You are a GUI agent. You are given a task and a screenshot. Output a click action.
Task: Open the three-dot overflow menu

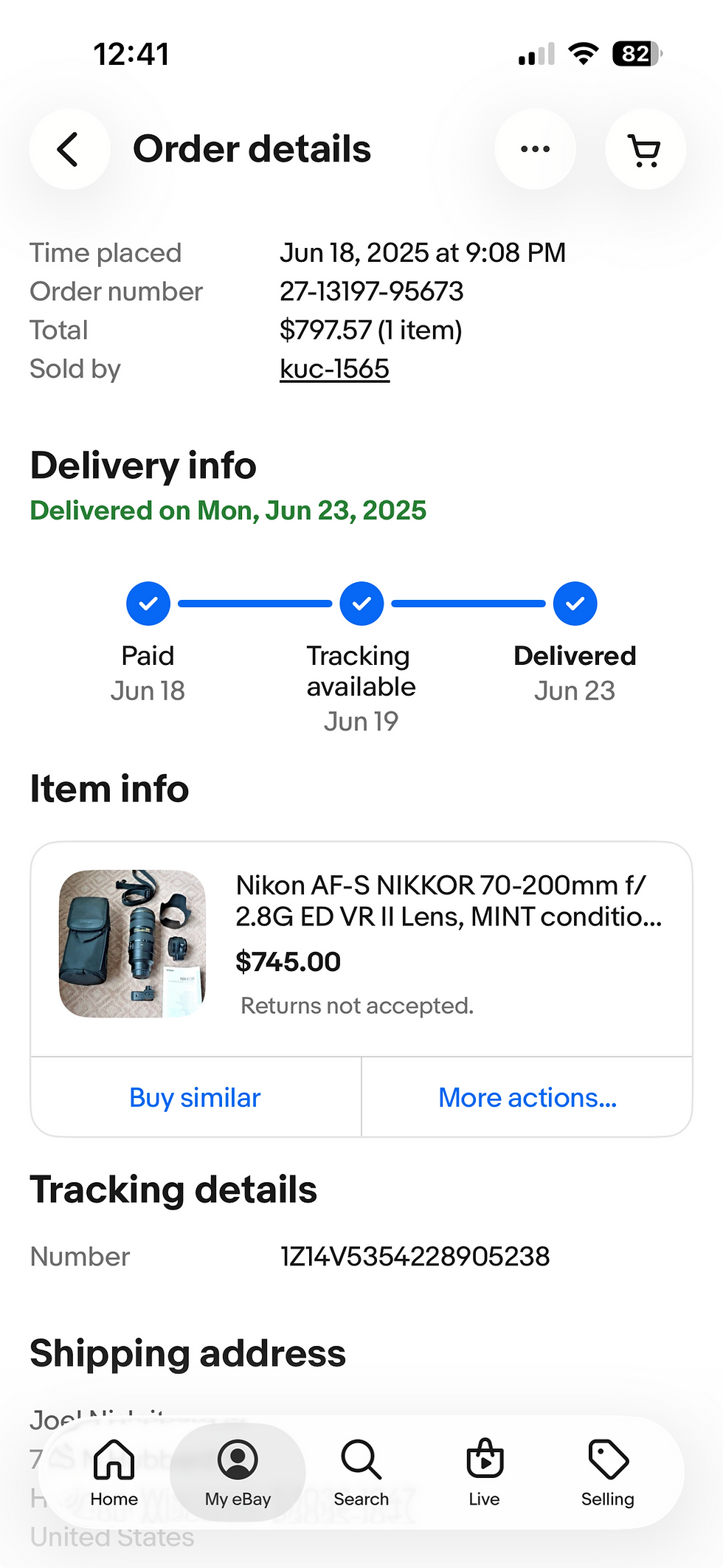[535, 149]
